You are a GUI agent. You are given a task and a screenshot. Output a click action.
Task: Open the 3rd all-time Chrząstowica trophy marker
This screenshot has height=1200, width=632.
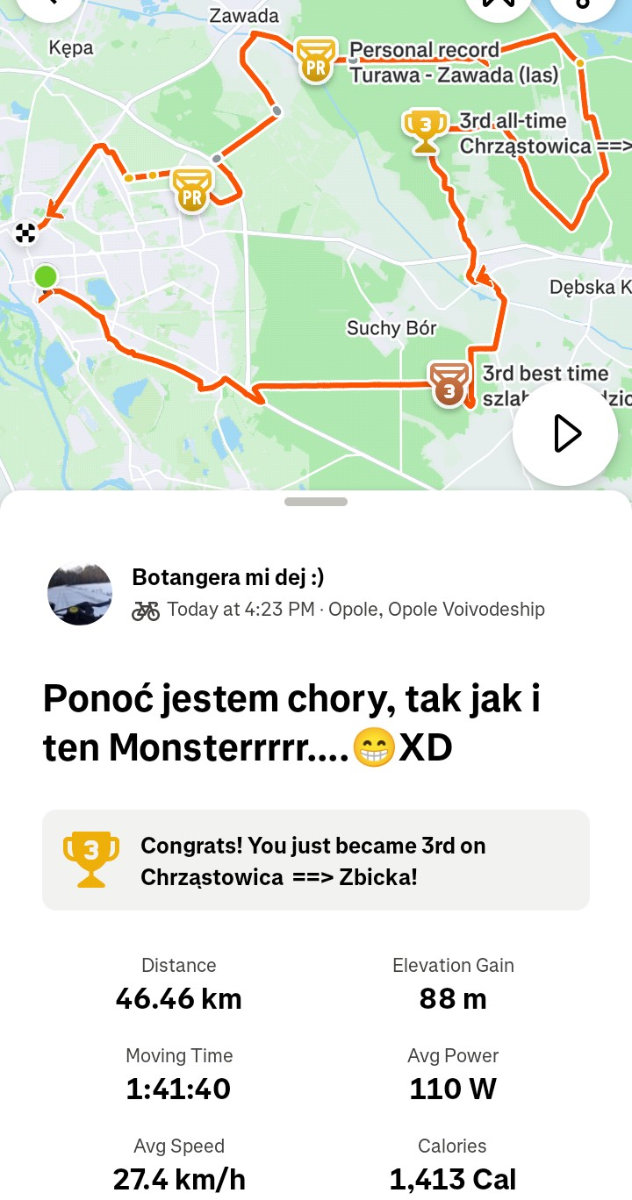point(425,130)
